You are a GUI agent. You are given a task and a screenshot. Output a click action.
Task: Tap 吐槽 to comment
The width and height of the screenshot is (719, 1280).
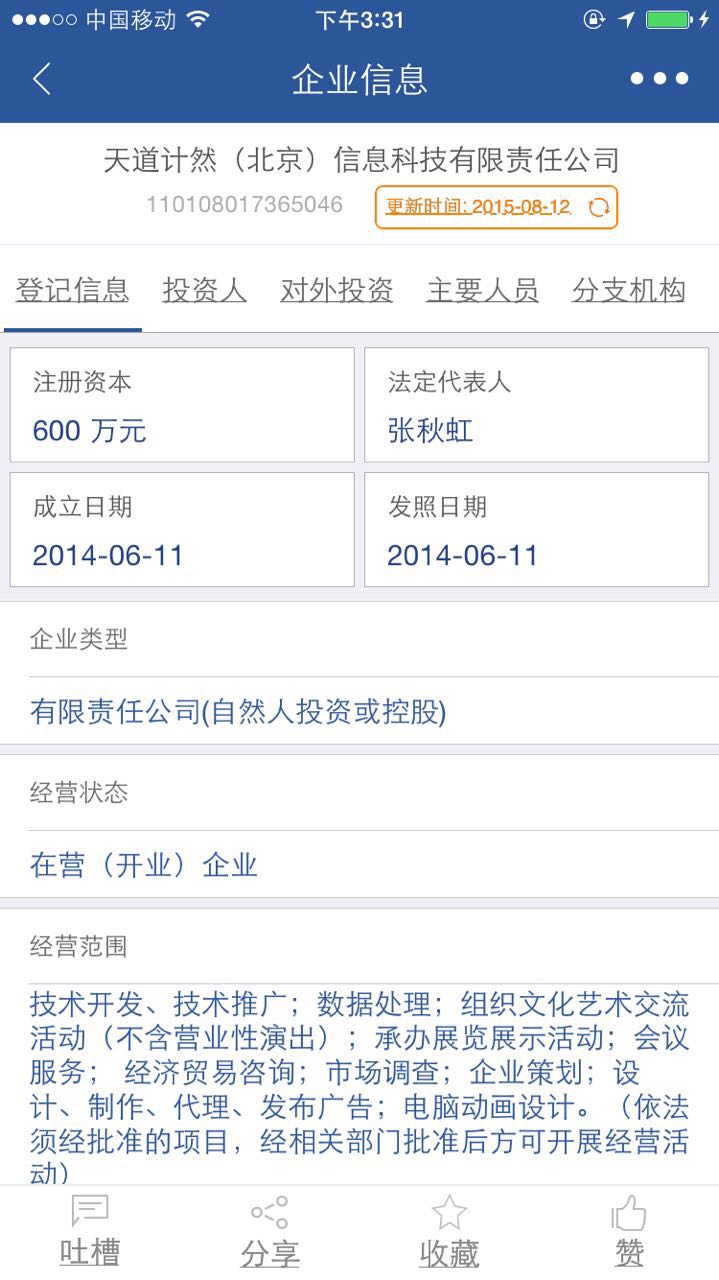(90, 1232)
